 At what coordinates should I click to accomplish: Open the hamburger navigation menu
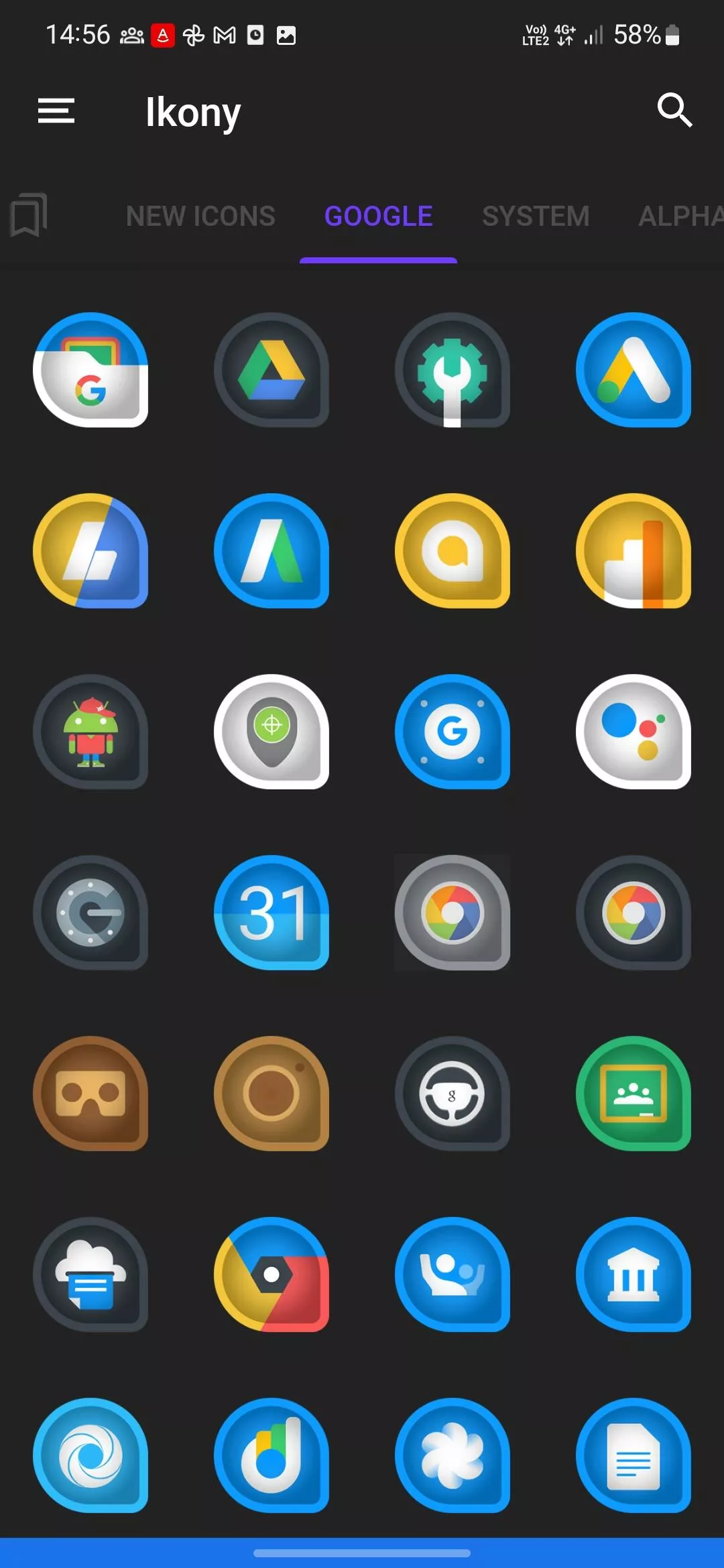click(x=56, y=111)
